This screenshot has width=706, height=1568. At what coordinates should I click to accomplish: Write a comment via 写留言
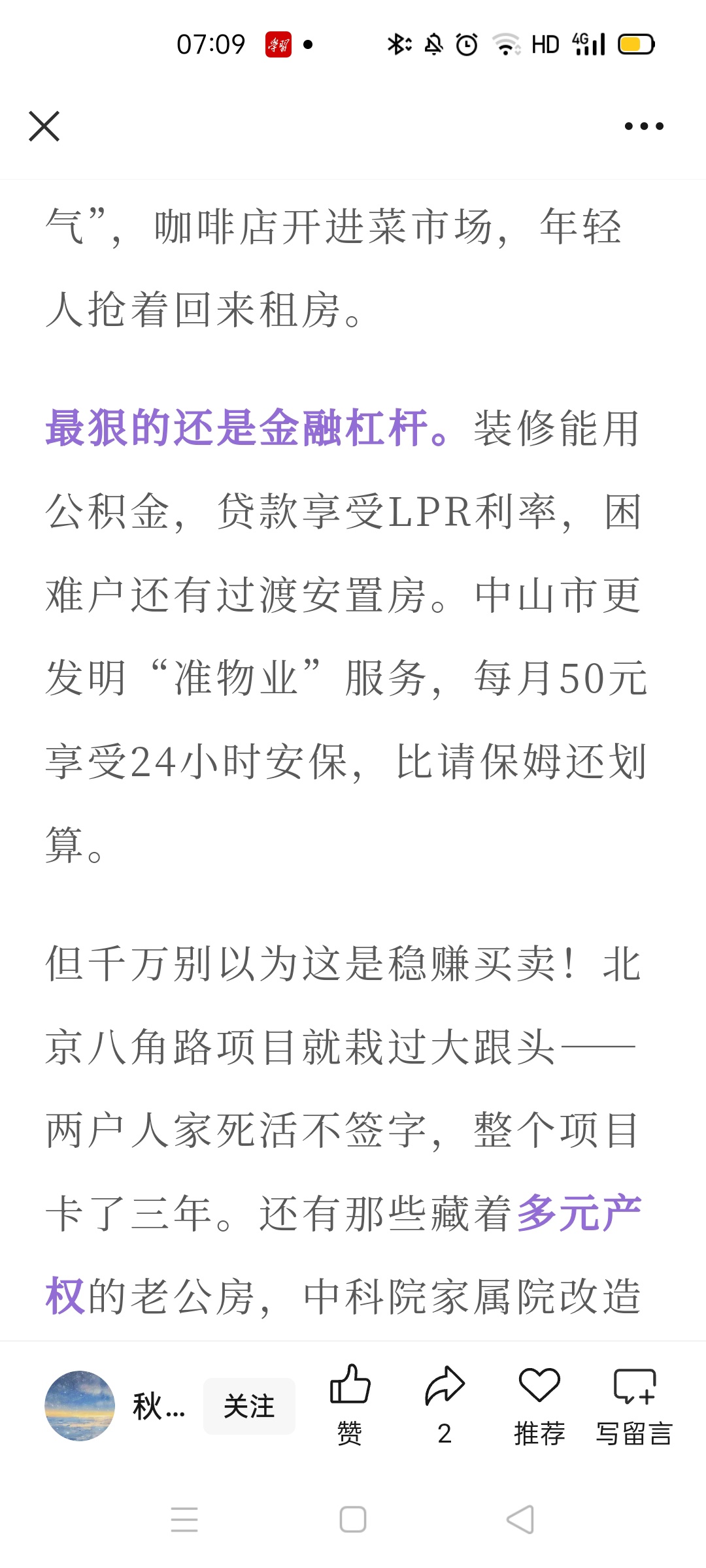click(634, 1405)
